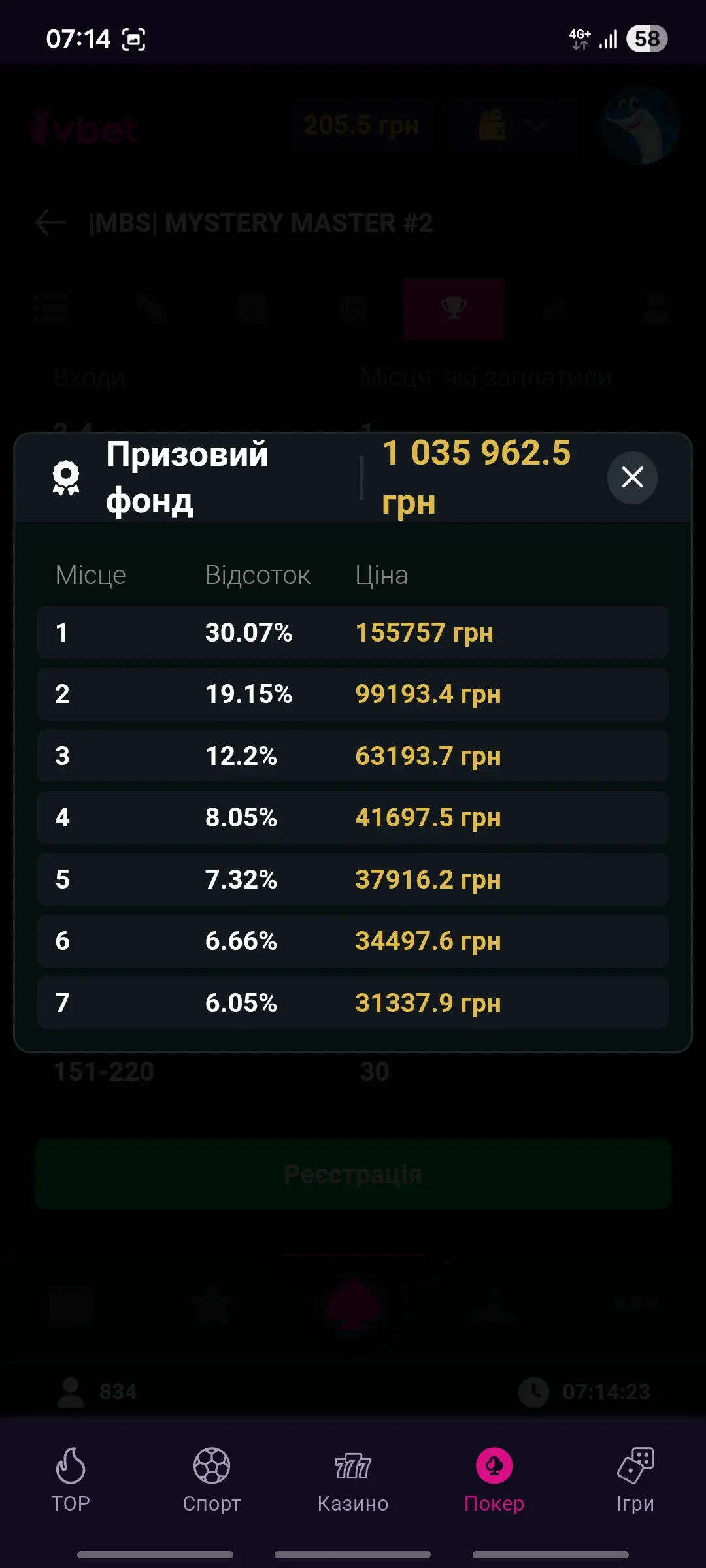
Task: Switch to the TOP tab
Action: pyautogui.click(x=71, y=1479)
